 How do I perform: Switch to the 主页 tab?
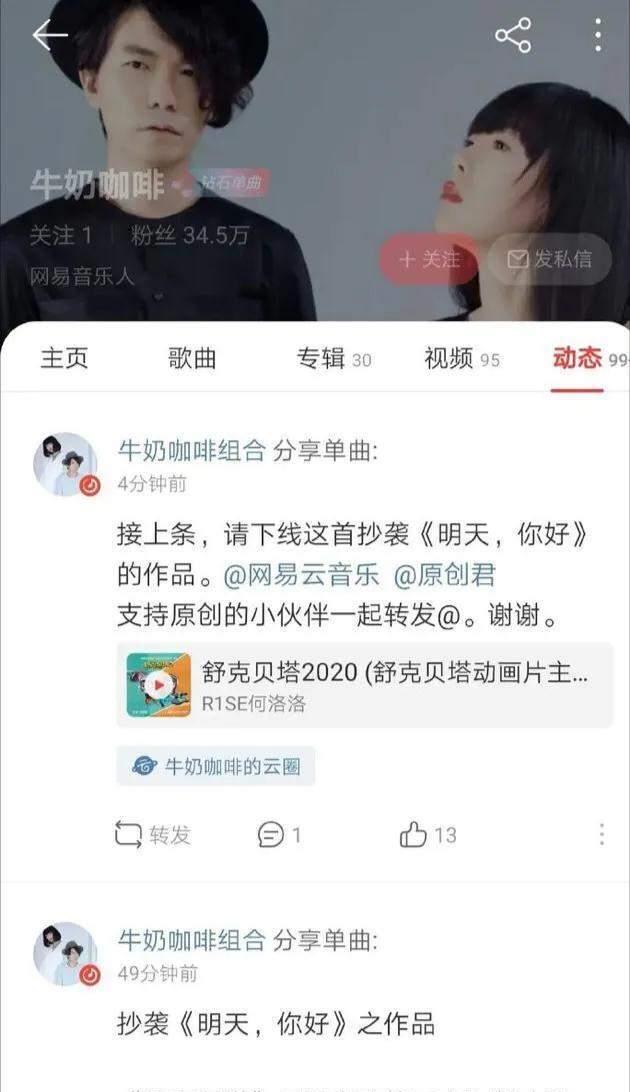(x=64, y=358)
